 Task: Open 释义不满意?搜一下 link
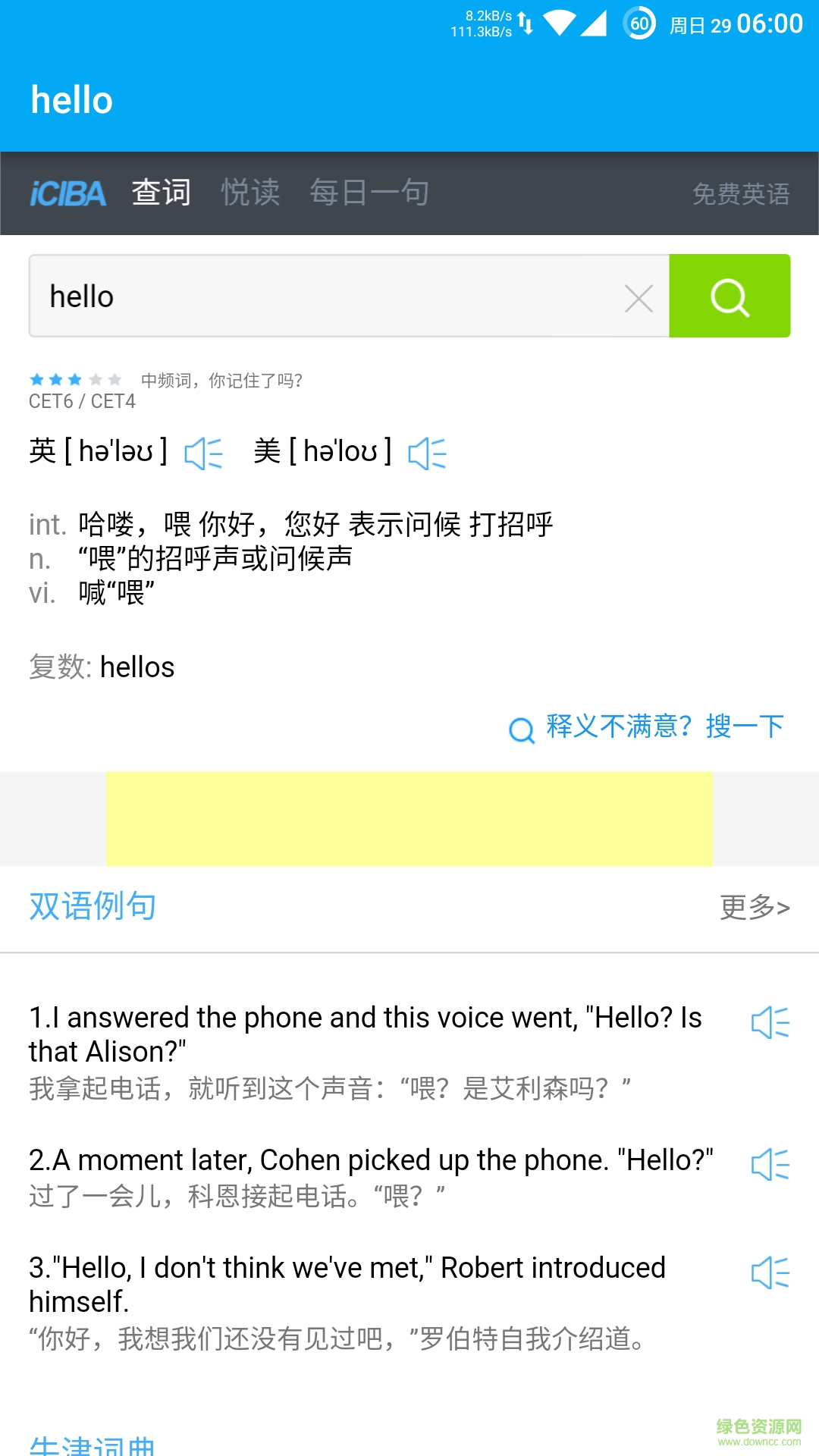click(x=647, y=727)
